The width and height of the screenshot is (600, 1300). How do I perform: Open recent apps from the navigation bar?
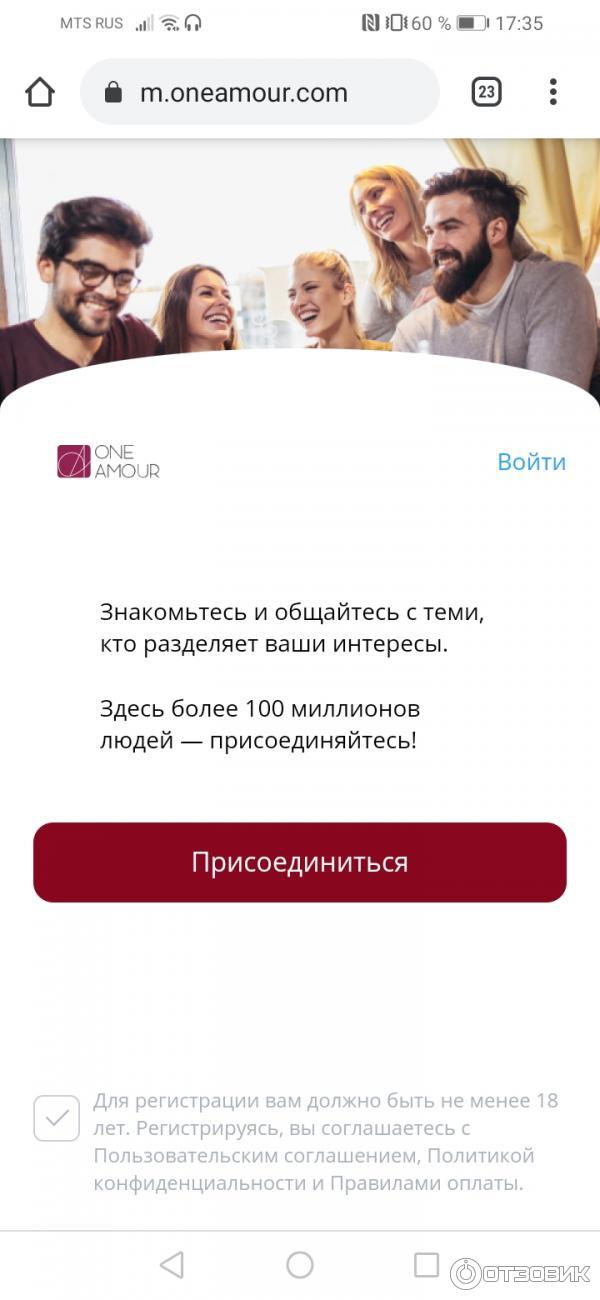pyautogui.click(x=427, y=1265)
